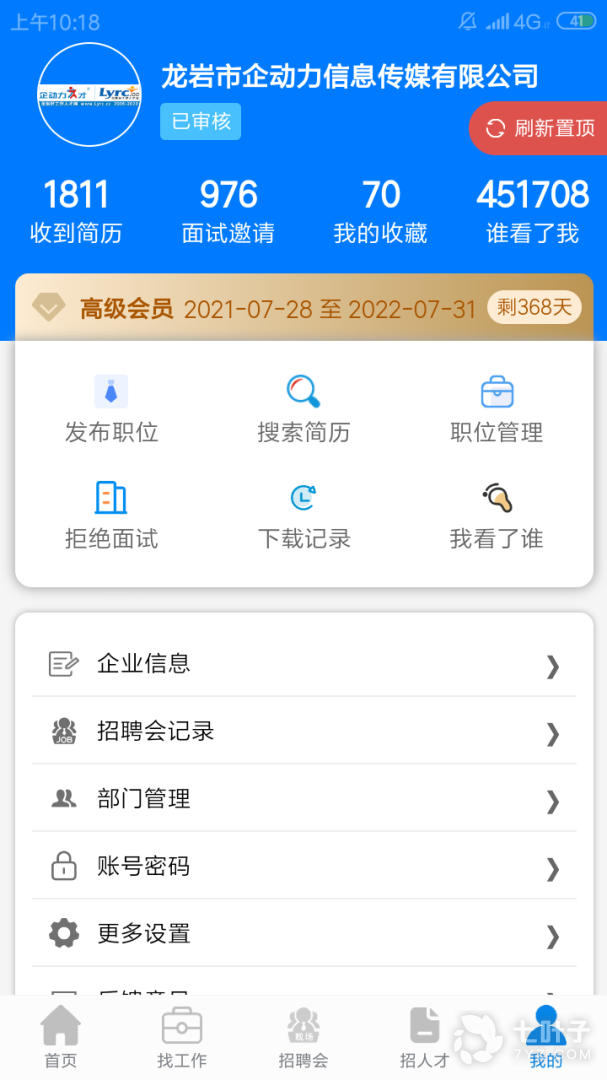Open 更多设置
607x1080 pixels.
[x=304, y=934]
